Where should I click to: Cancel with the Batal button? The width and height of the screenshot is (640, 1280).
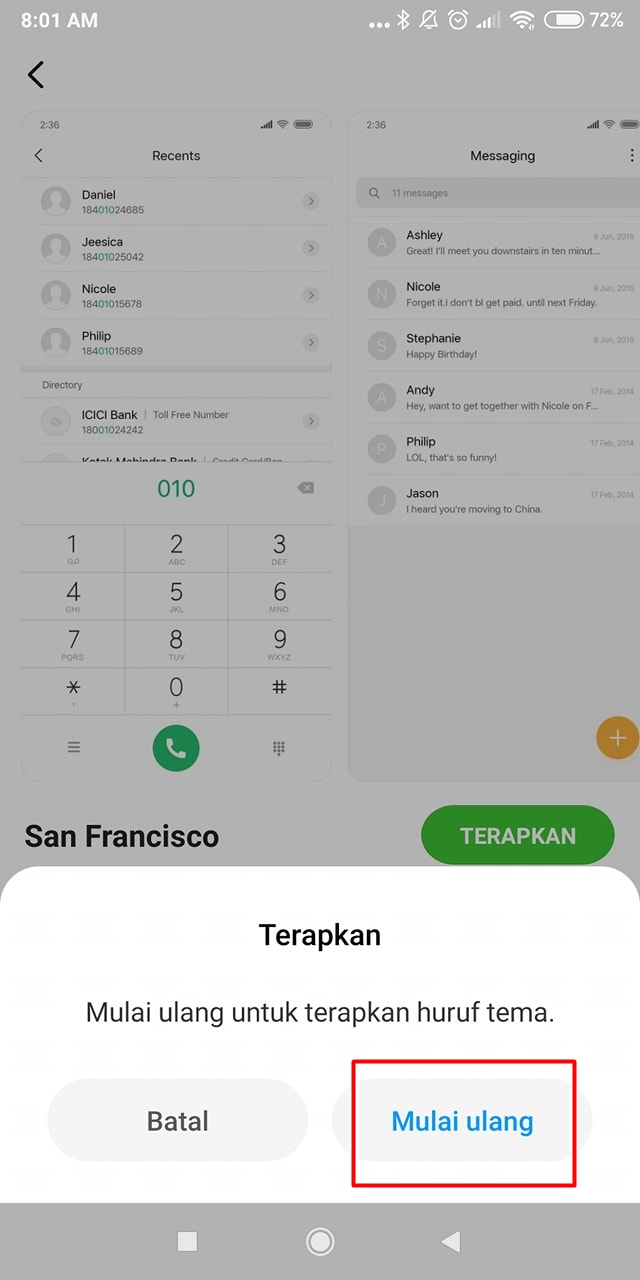coord(177,1120)
